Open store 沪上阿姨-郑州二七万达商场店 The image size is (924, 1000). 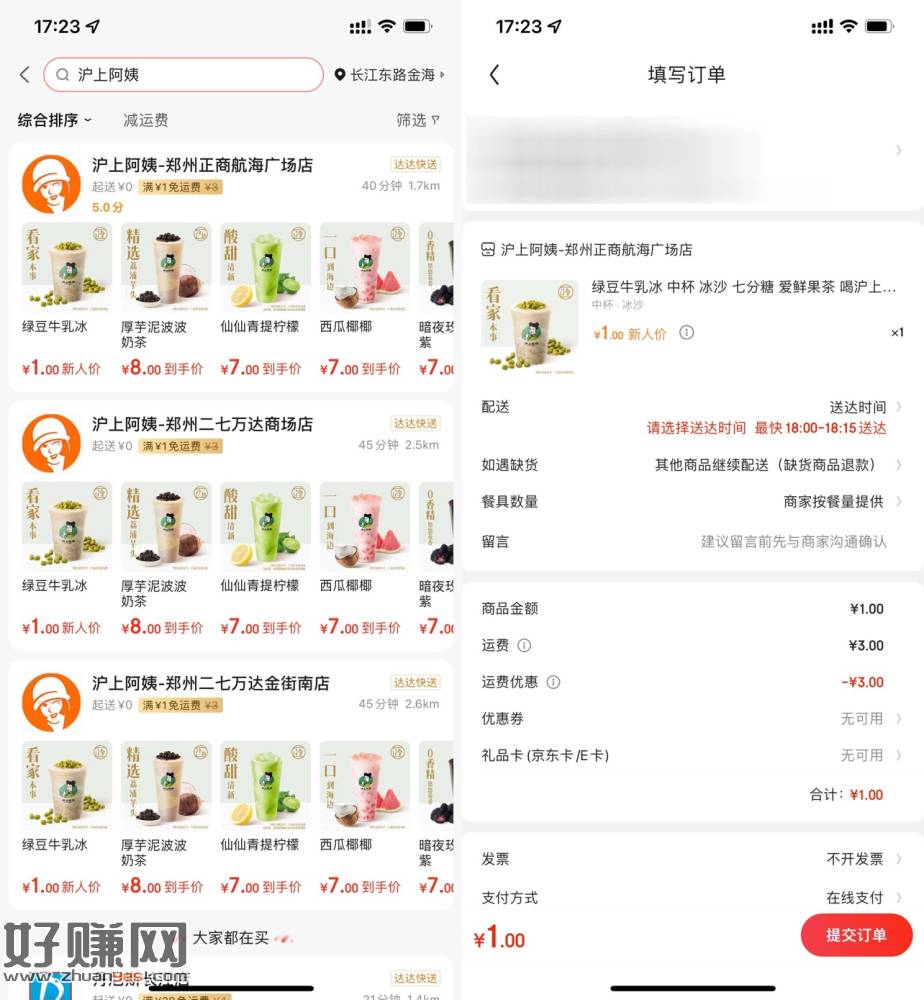pos(202,424)
